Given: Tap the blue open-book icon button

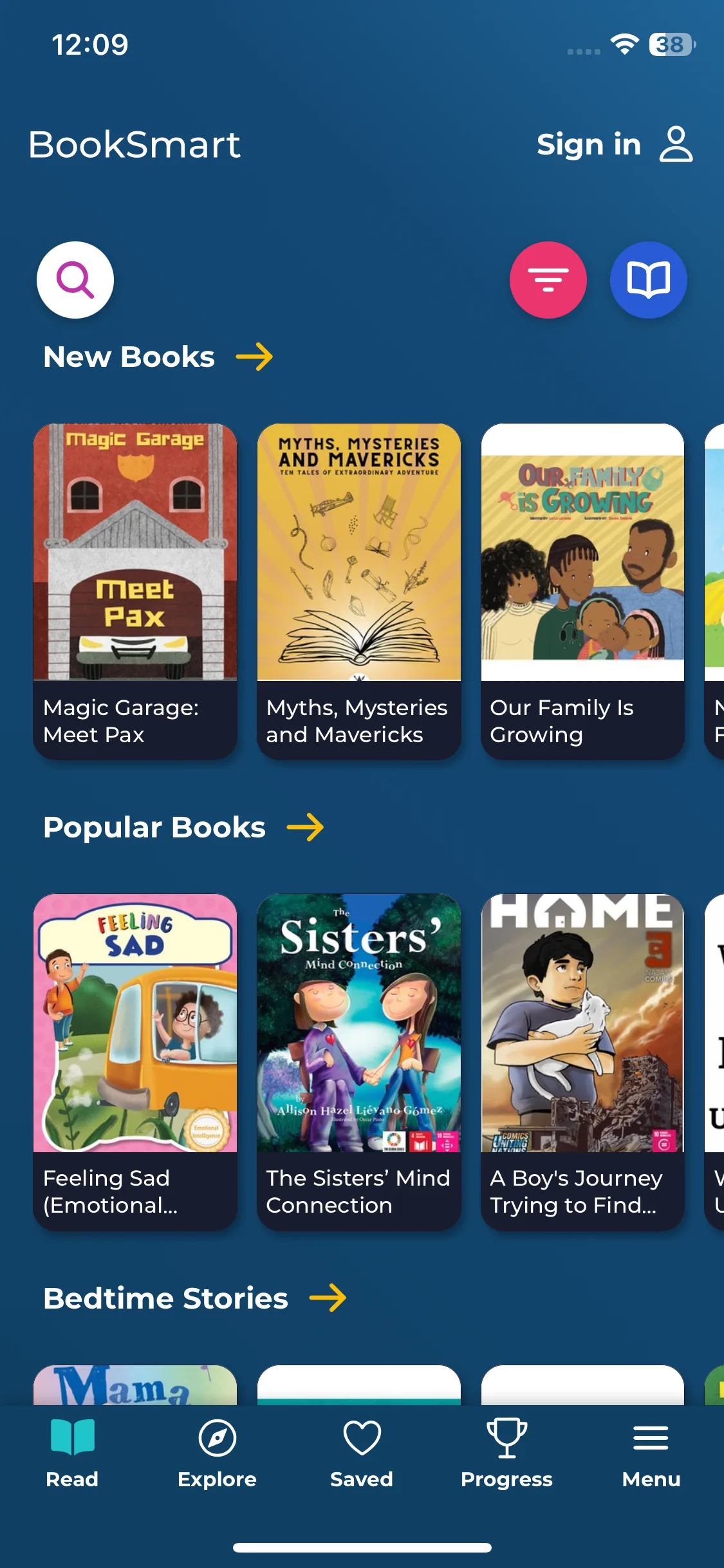Looking at the screenshot, I should pyautogui.click(x=649, y=280).
